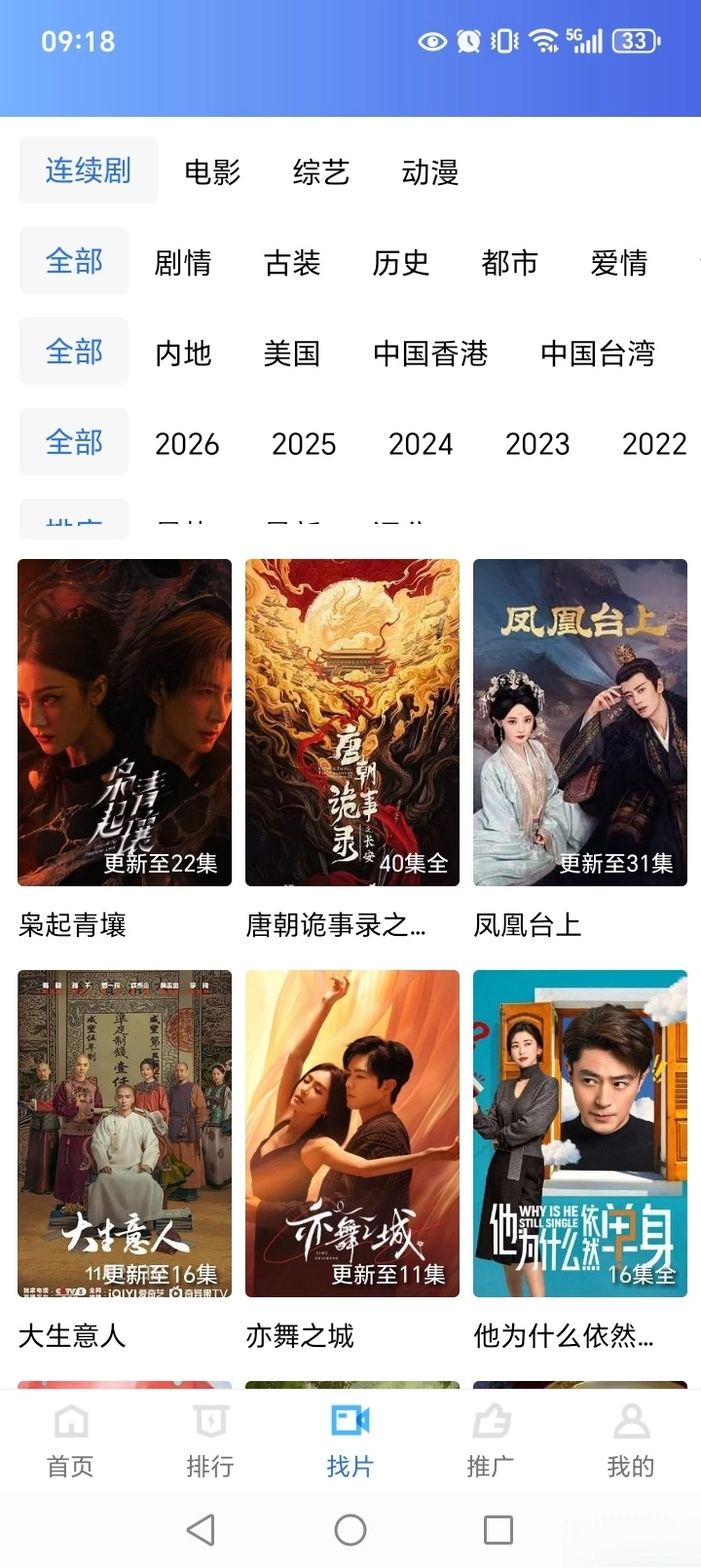Select the 综艺 category
Viewport: 701px width, 1568px height.
(x=321, y=172)
